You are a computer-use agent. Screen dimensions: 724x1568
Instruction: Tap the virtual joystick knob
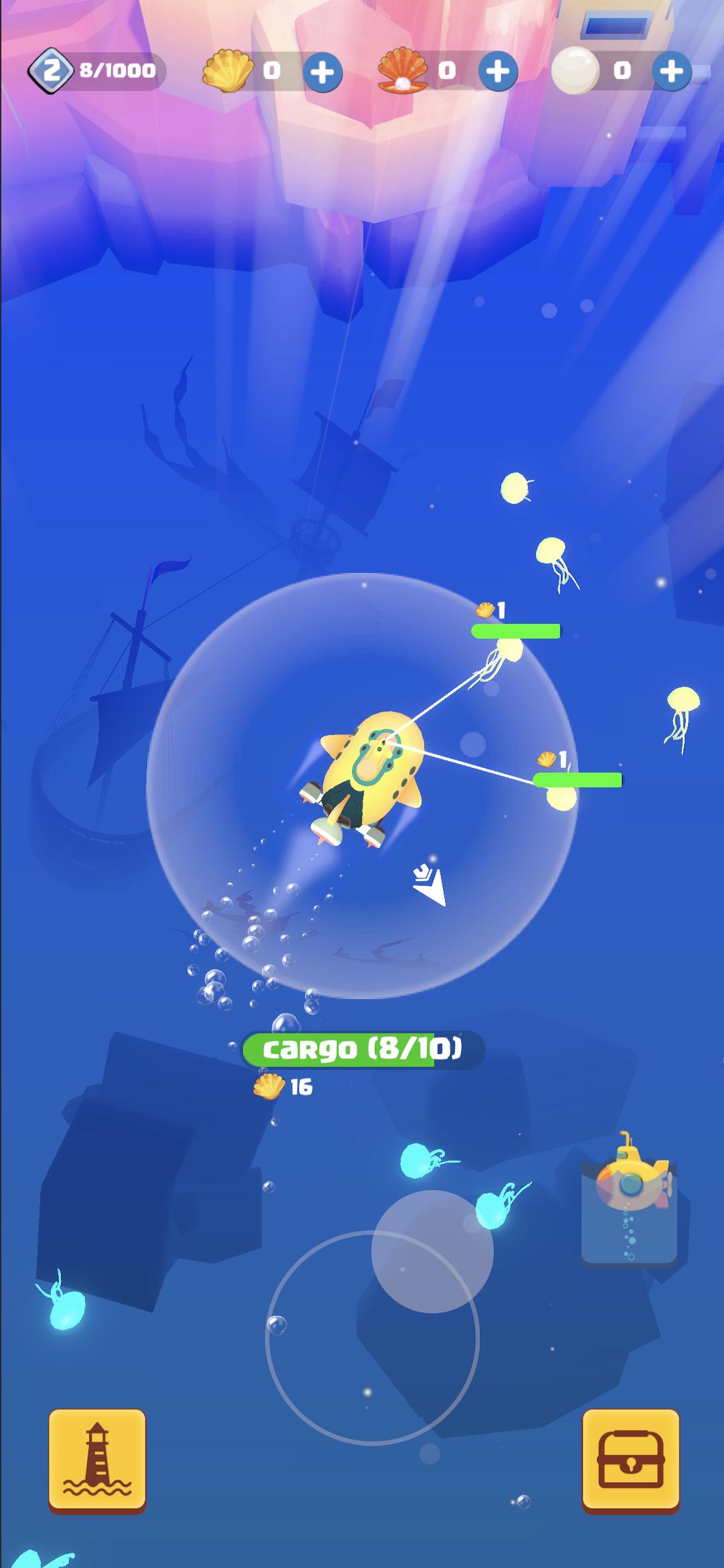(432, 1251)
